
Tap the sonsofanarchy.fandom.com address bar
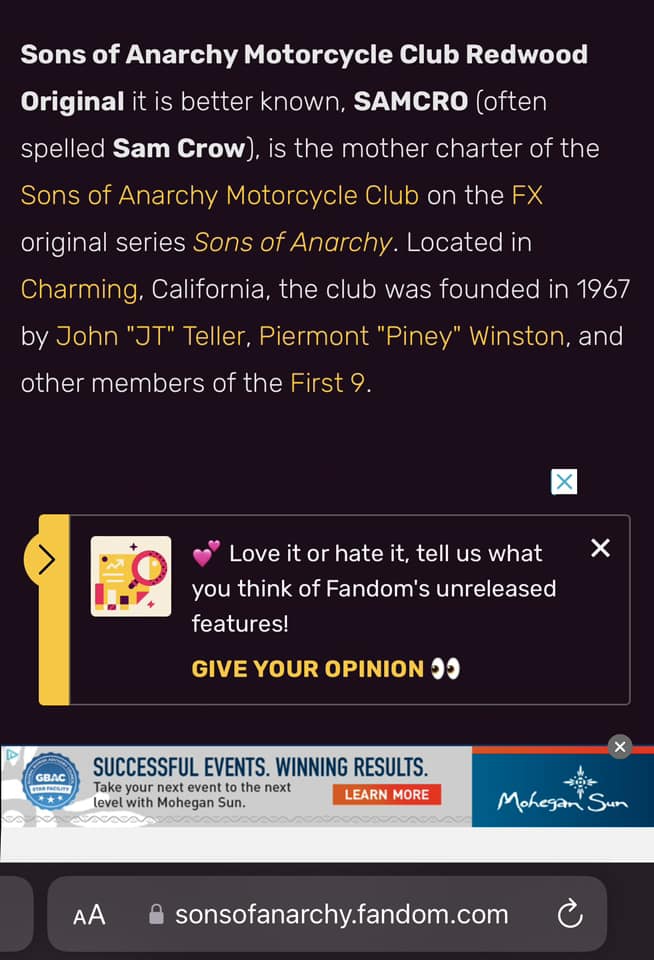tap(328, 914)
